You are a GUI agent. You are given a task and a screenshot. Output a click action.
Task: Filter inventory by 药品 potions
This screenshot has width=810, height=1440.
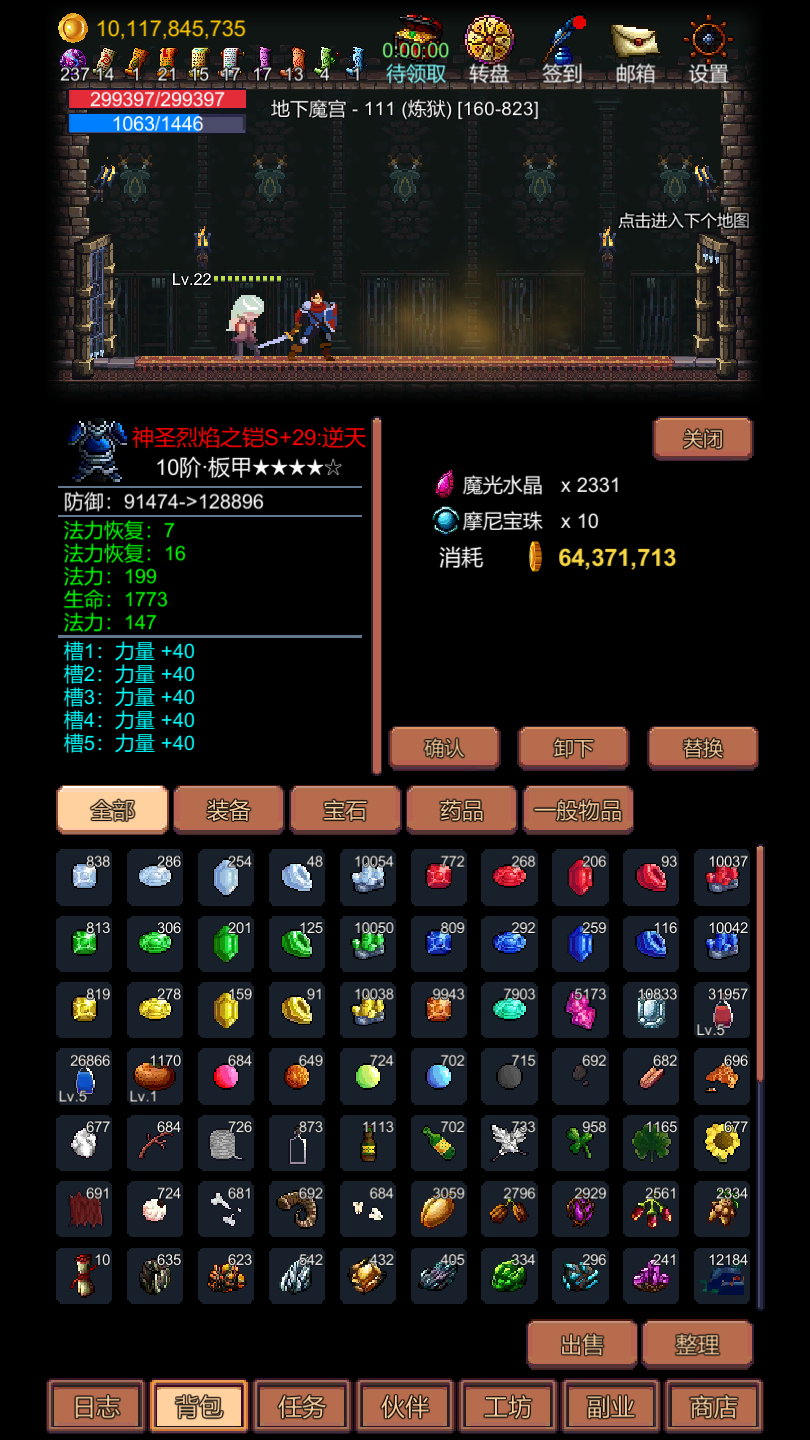tap(461, 810)
